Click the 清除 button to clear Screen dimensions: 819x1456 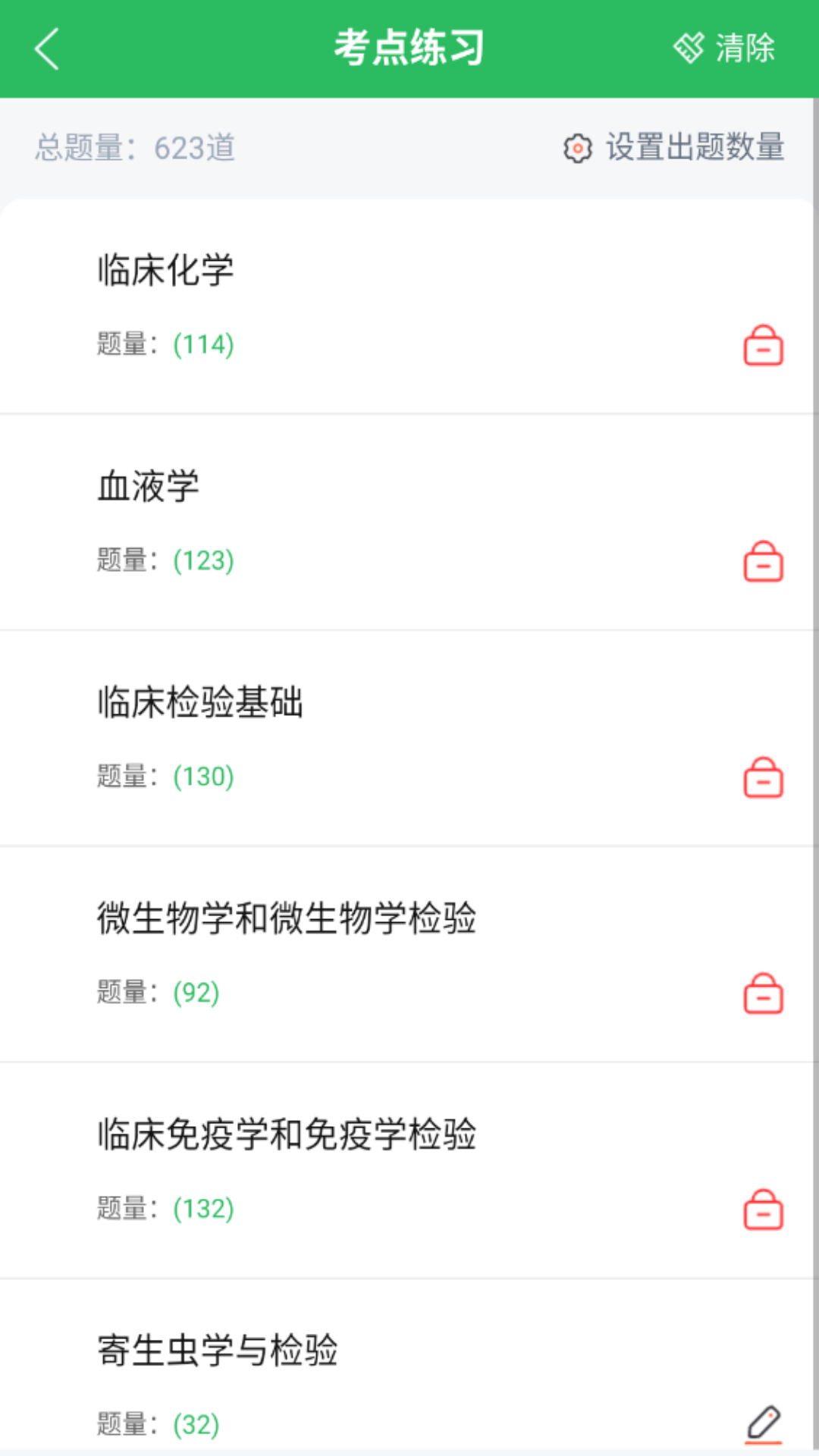744,47
